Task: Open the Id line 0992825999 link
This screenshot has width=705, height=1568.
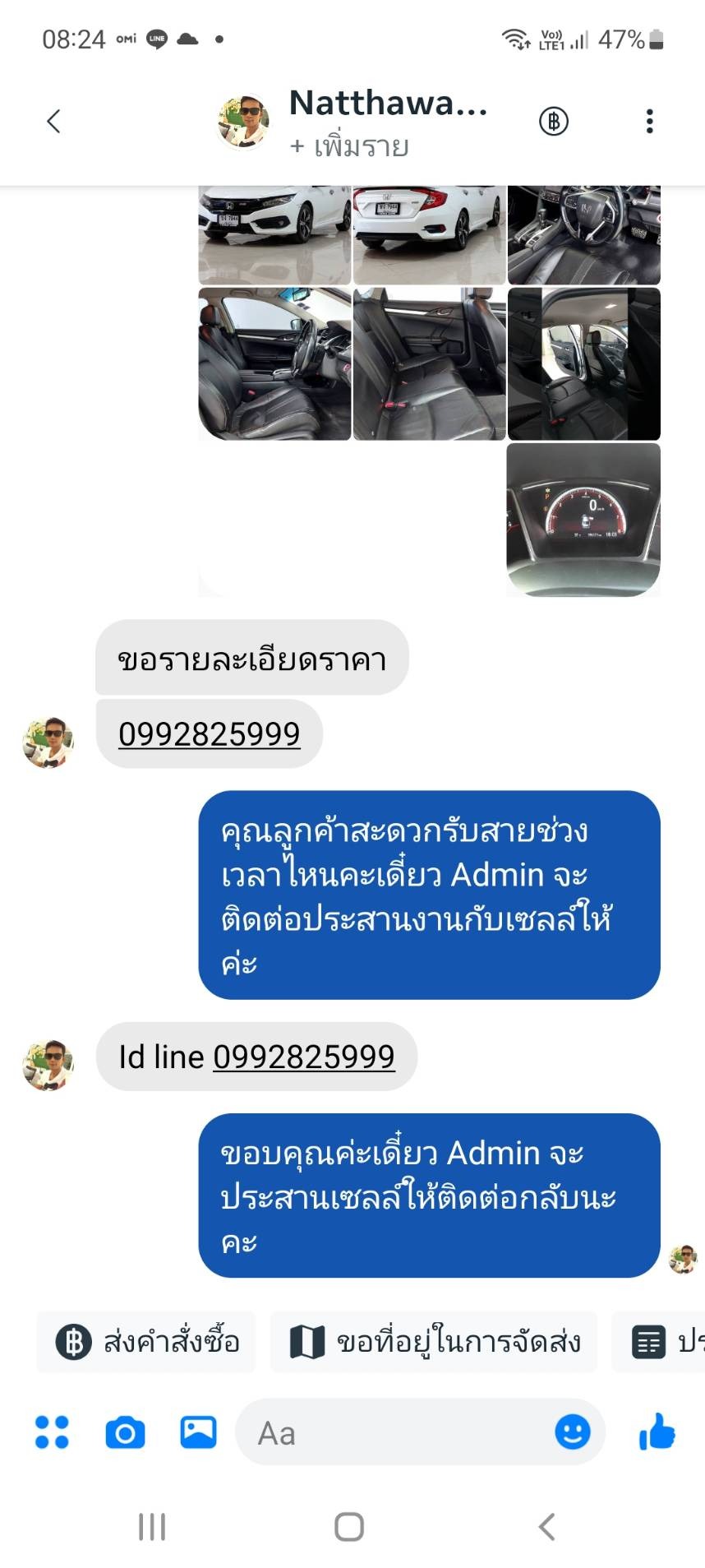Action: click(x=304, y=1057)
